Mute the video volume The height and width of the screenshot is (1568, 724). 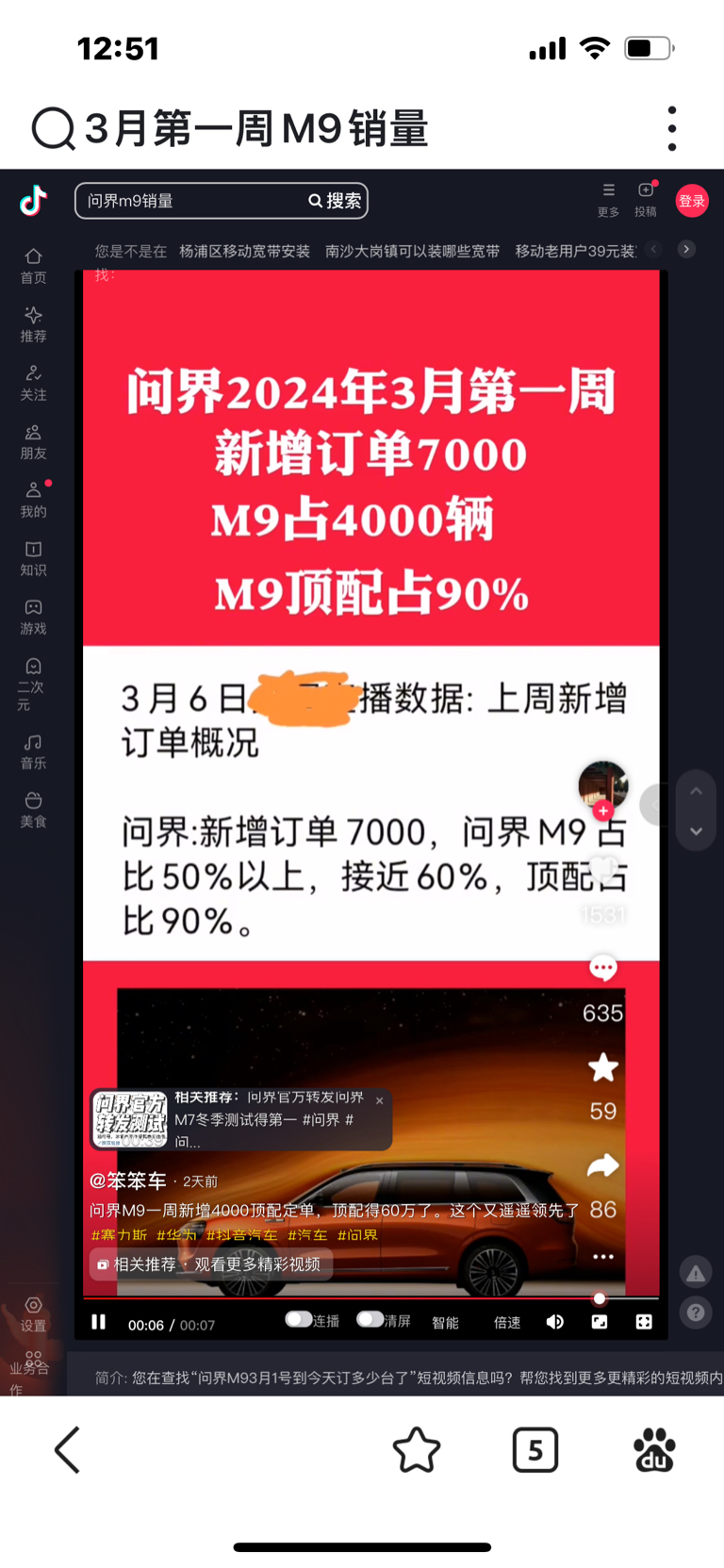point(554,1322)
